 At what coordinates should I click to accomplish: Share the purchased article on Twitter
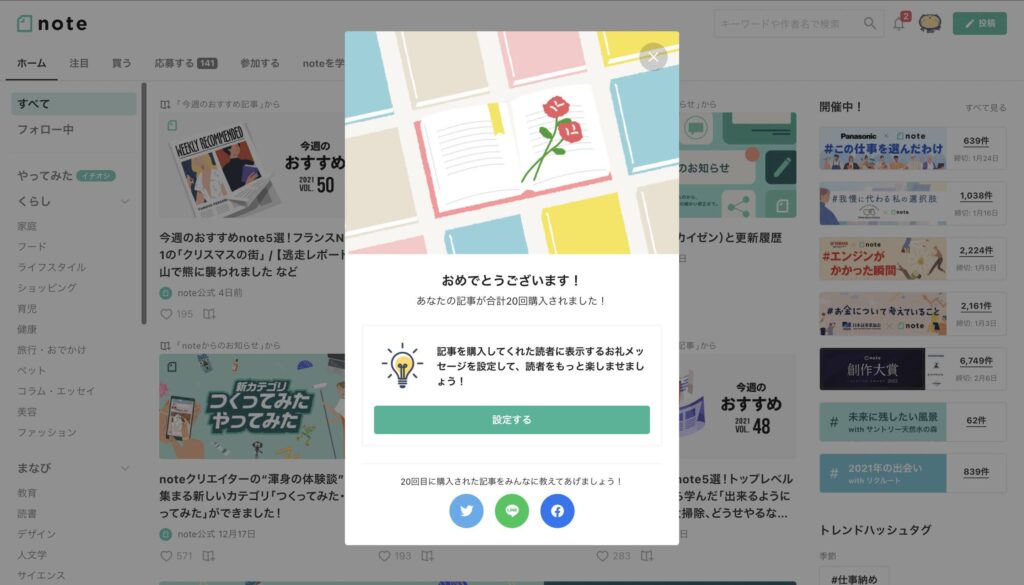466,511
